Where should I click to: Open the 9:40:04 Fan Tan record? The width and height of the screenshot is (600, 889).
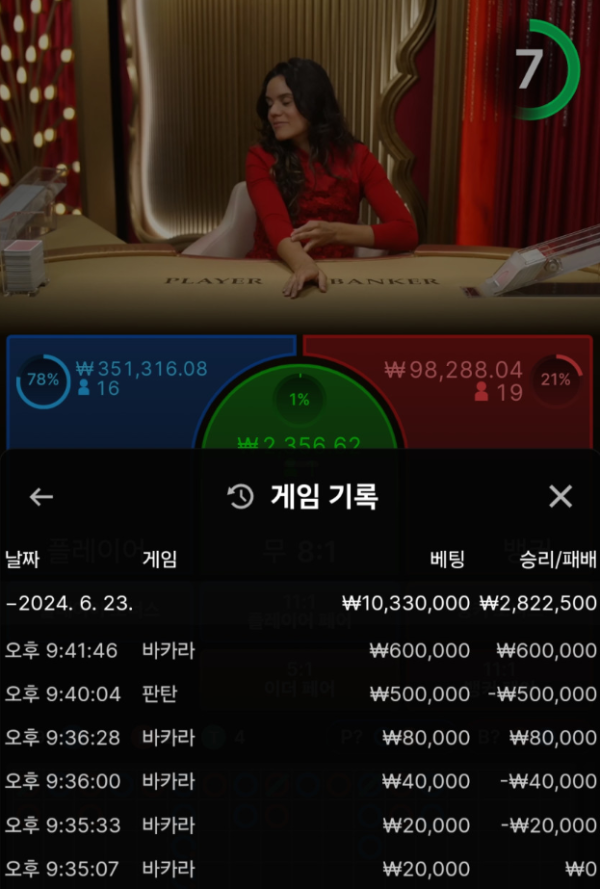pyautogui.click(x=300, y=694)
